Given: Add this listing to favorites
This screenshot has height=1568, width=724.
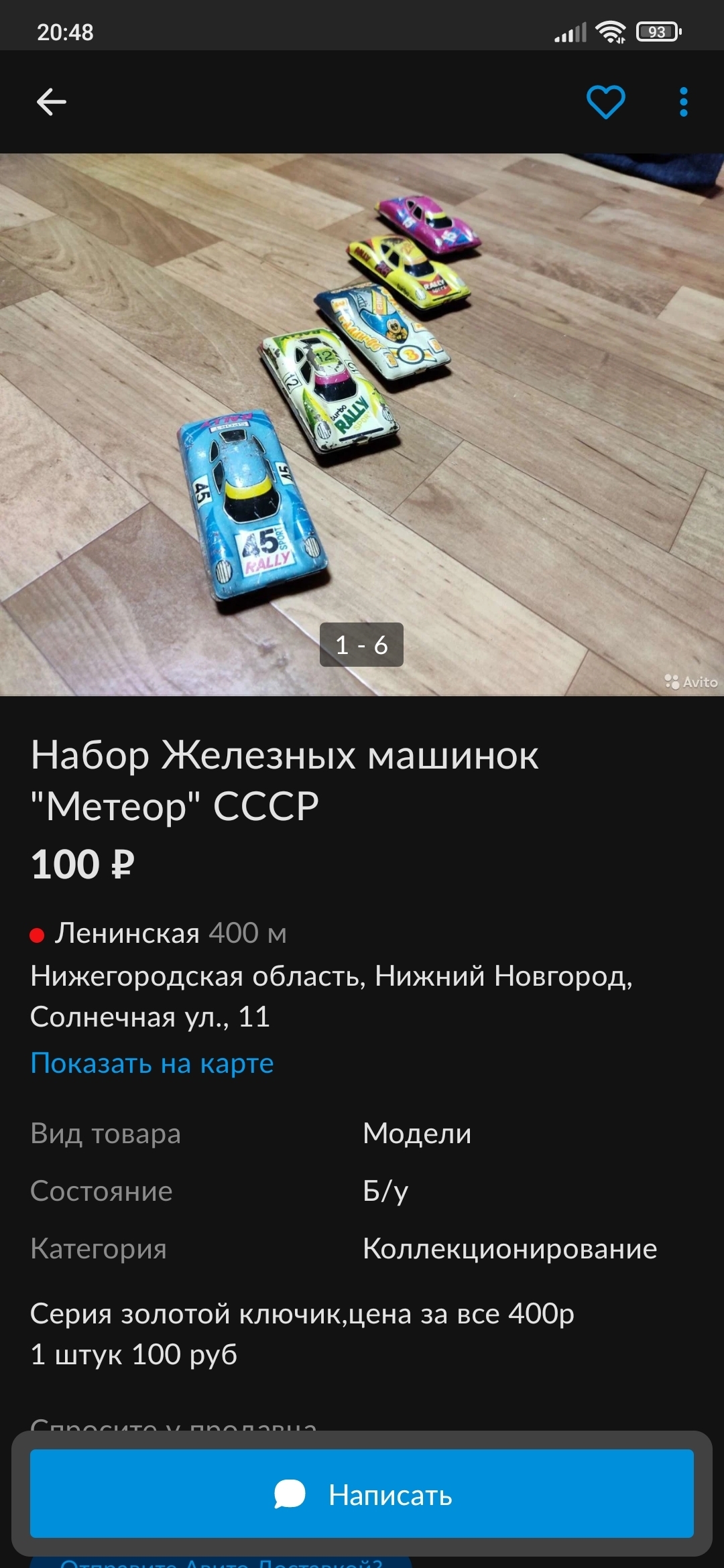Looking at the screenshot, I should tap(605, 103).
